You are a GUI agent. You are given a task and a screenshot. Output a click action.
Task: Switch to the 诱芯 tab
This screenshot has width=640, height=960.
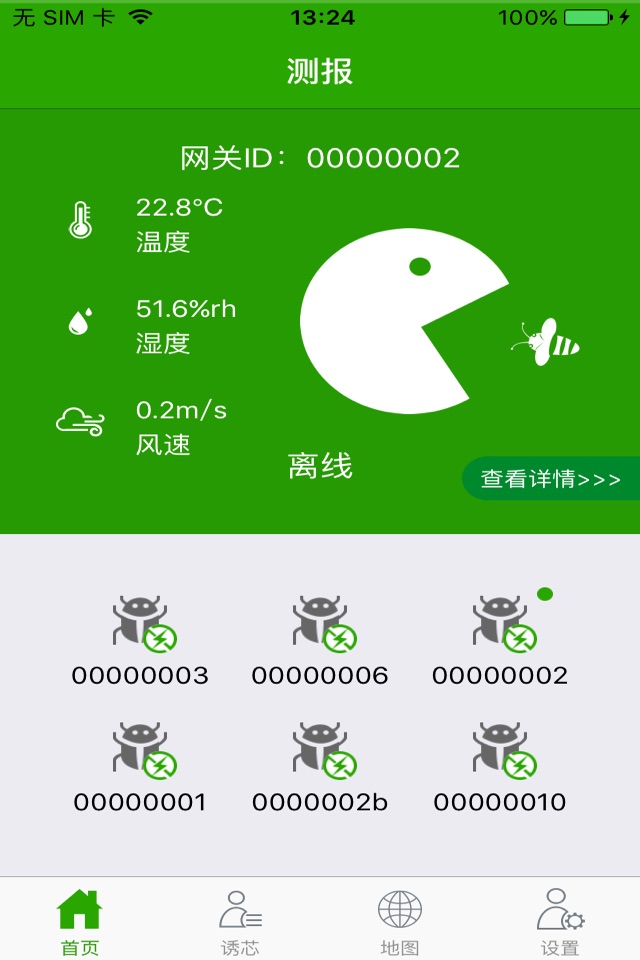pyautogui.click(x=240, y=922)
